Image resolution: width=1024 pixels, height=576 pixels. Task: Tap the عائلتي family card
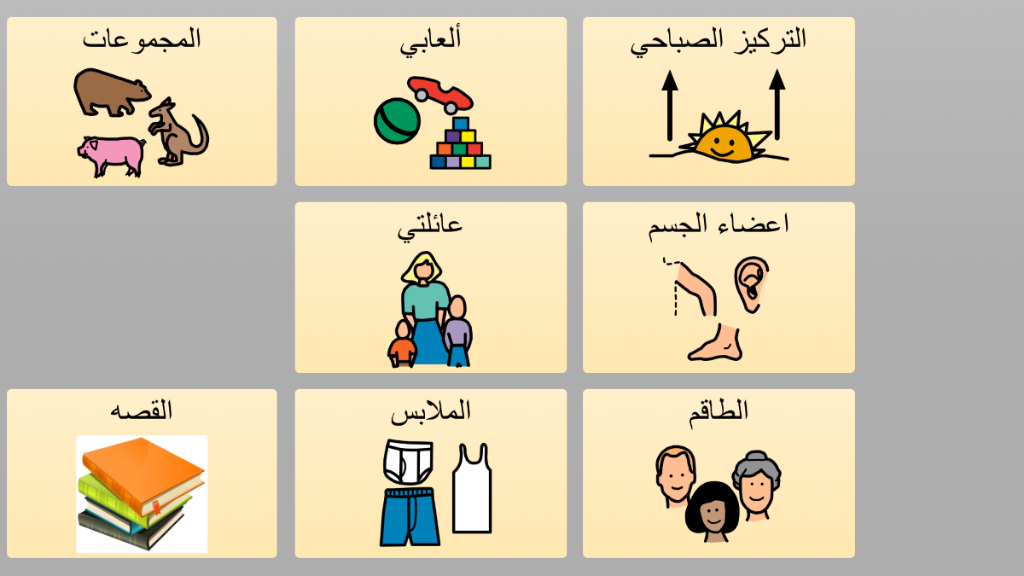click(x=430, y=288)
